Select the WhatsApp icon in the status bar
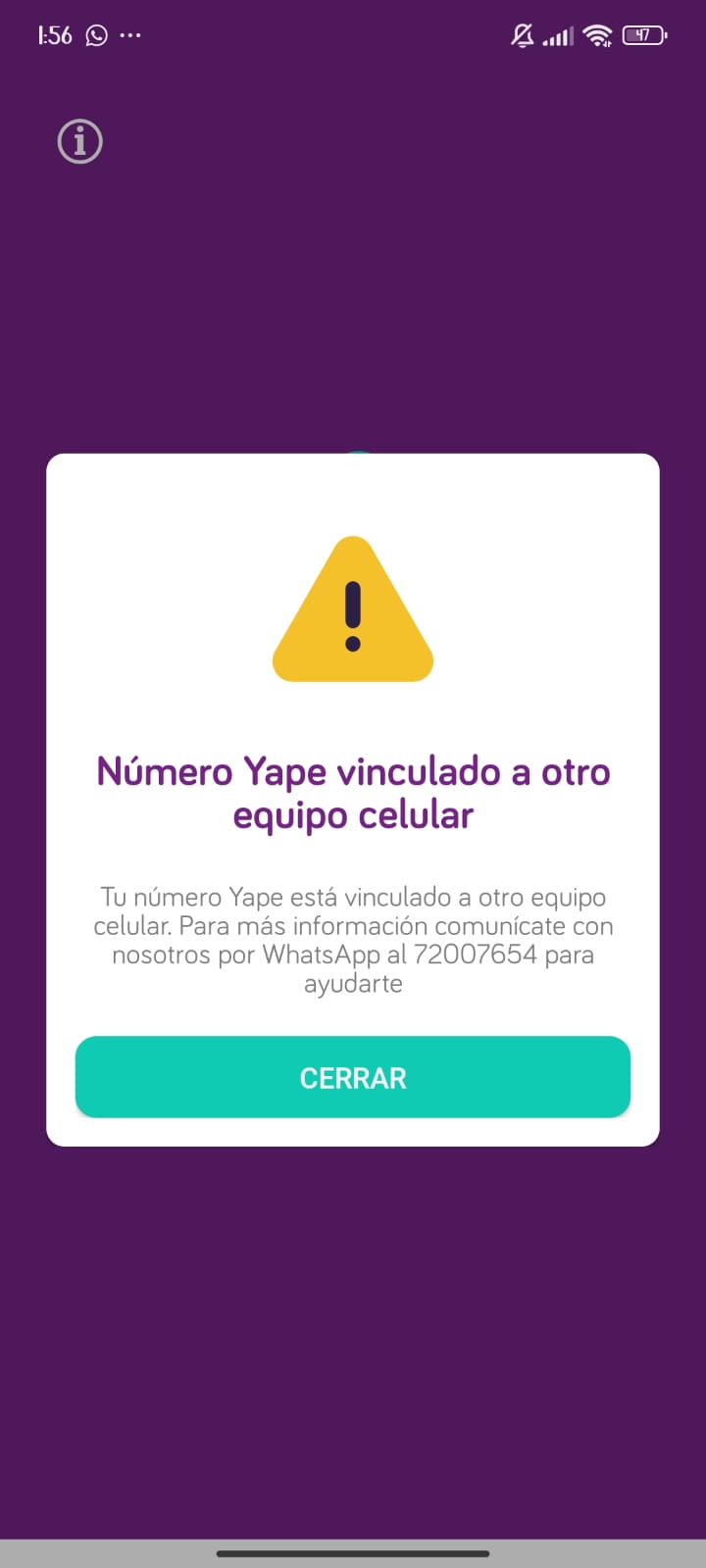Screen dimensions: 706x1568 (x=95, y=34)
